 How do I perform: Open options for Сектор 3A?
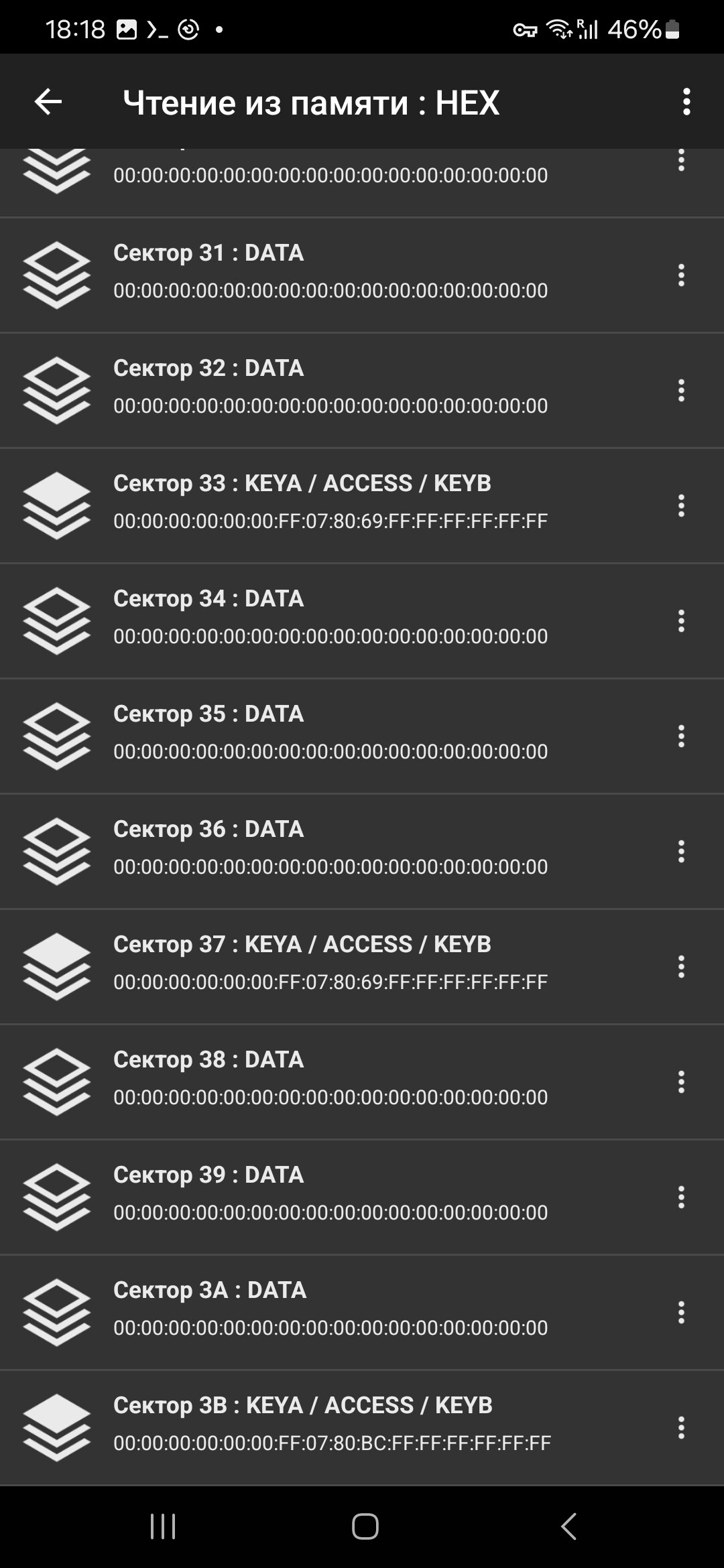coord(681,1312)
